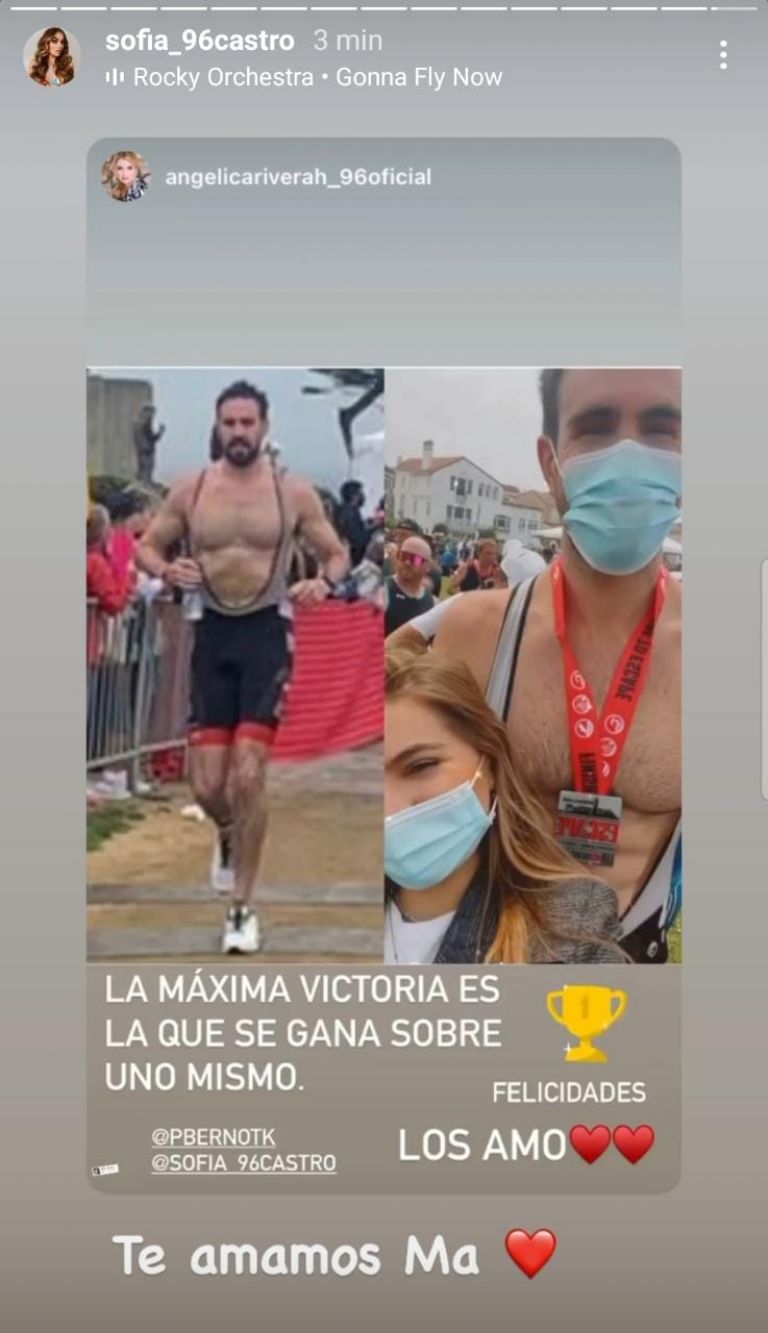This screenshot has width=768, height=1333.
Task: Open sofia_96castro's profile picture
Action: (52, 57)
